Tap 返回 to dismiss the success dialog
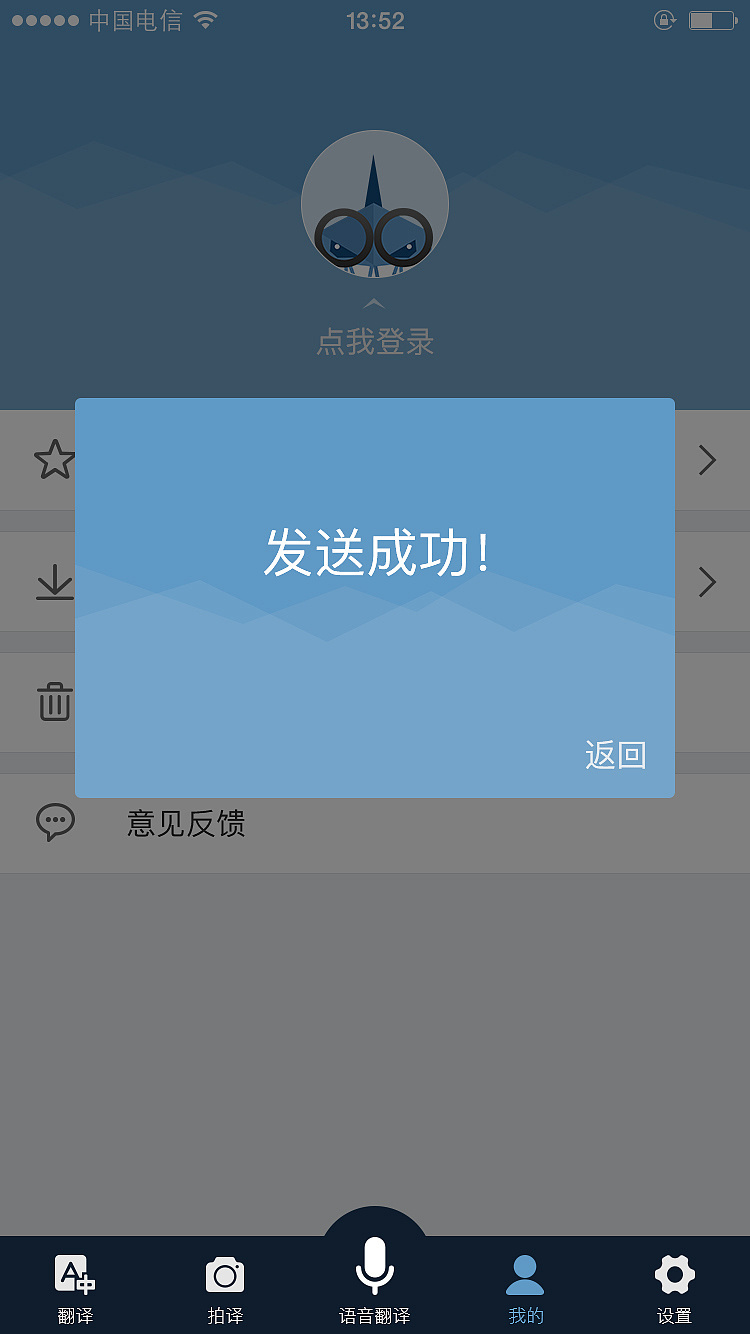This screenshot has height=1334, width=750. tap(615, 755)
